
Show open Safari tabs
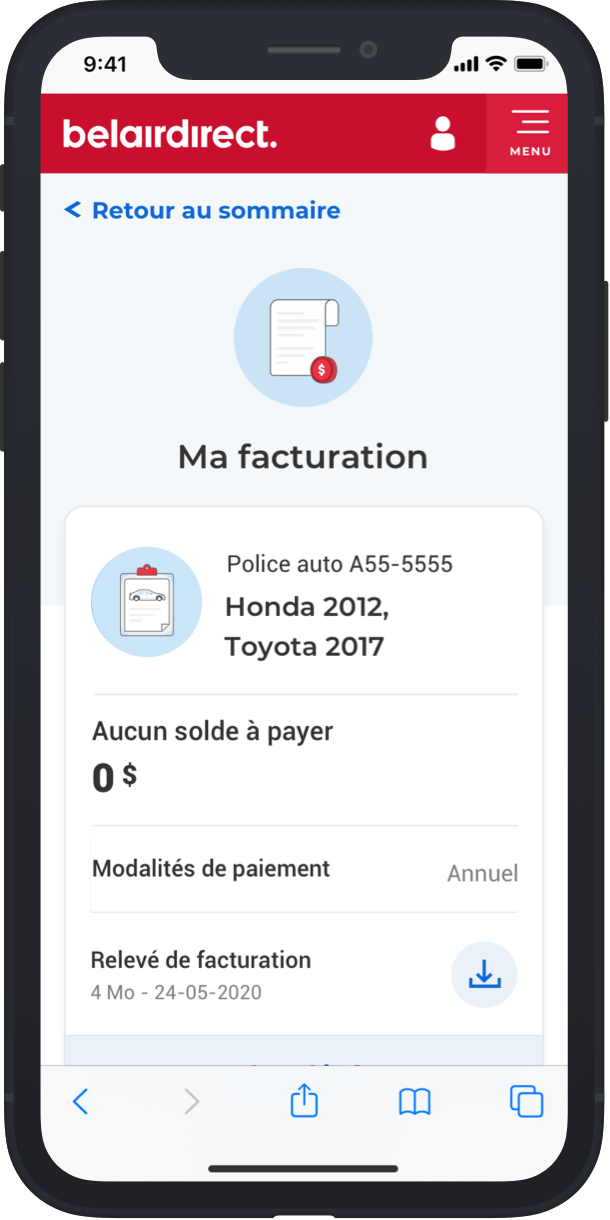[x=526, y=1101]
